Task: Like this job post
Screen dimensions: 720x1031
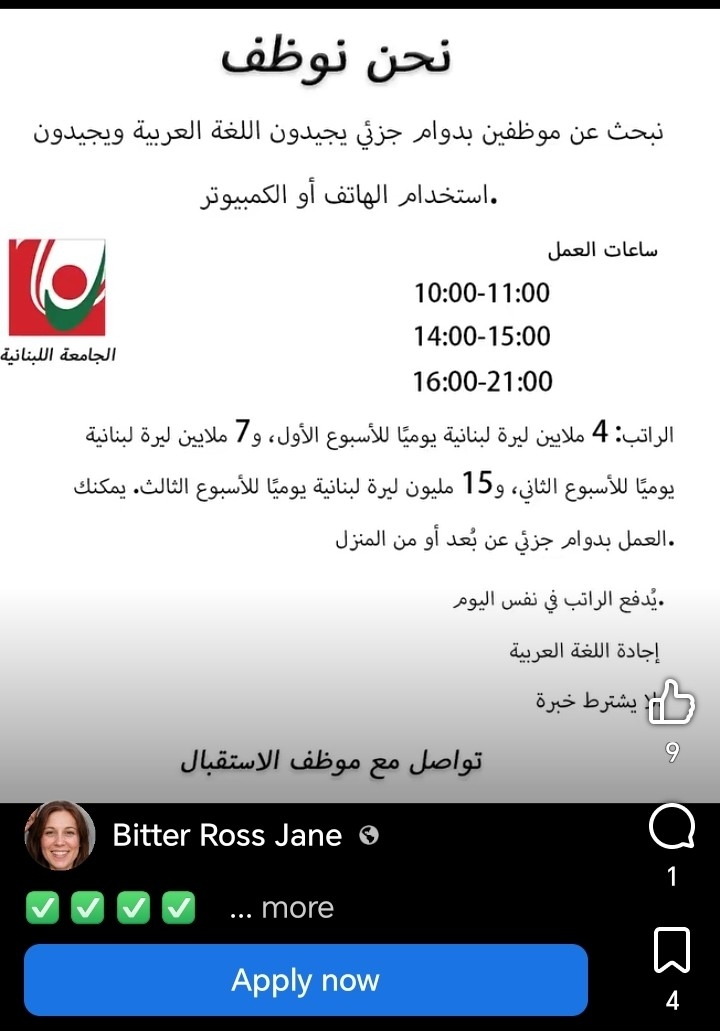Action: tap(672, 703)
